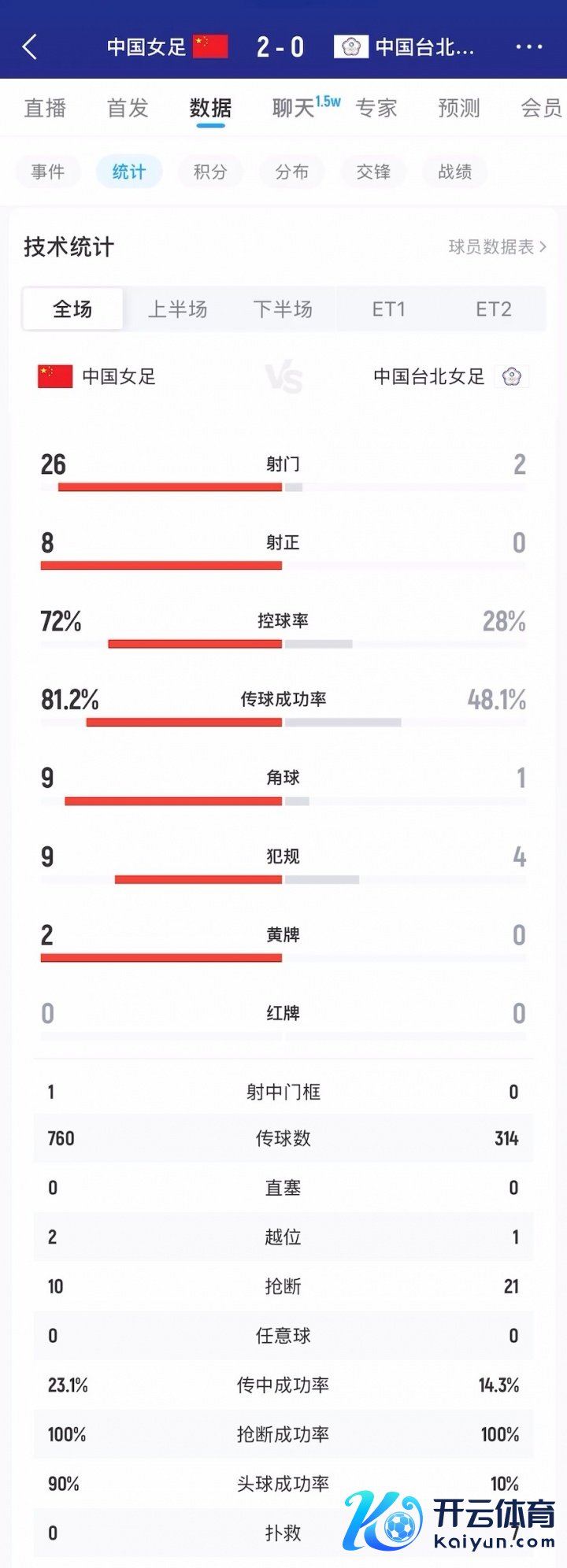Go back using the top-left arrow
Viewport: 567px width, 1568px height.
pyautogui.click(x=30, y=47)
